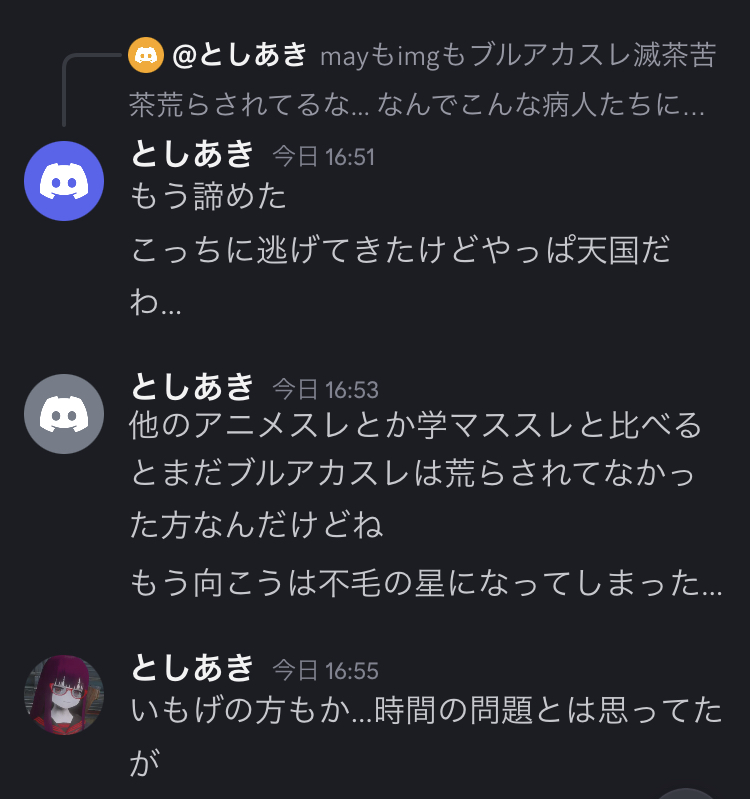Screen dimensions: 750x799
Task: View the anime girl avatar's profile
Action: pos(64,695)
